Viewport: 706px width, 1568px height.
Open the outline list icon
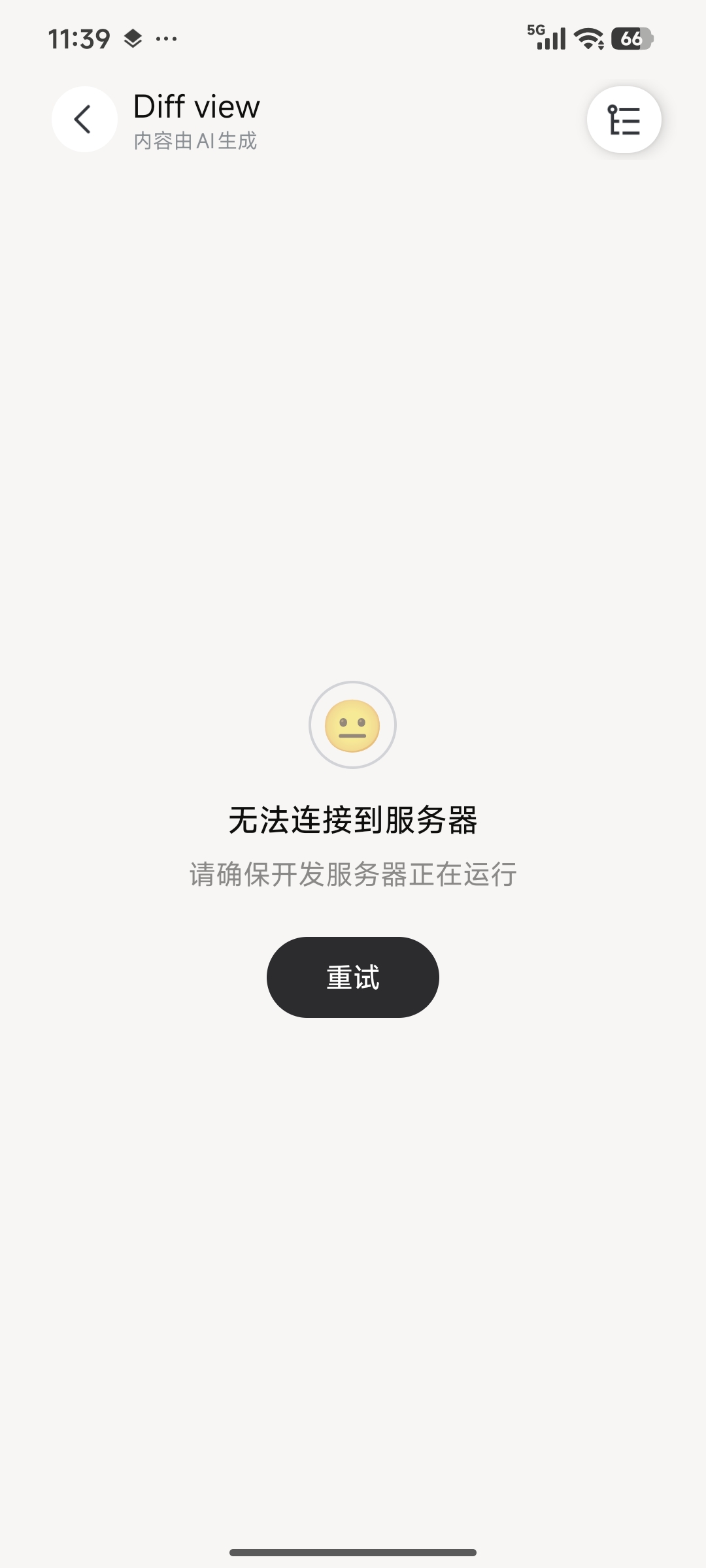(624, 120)
